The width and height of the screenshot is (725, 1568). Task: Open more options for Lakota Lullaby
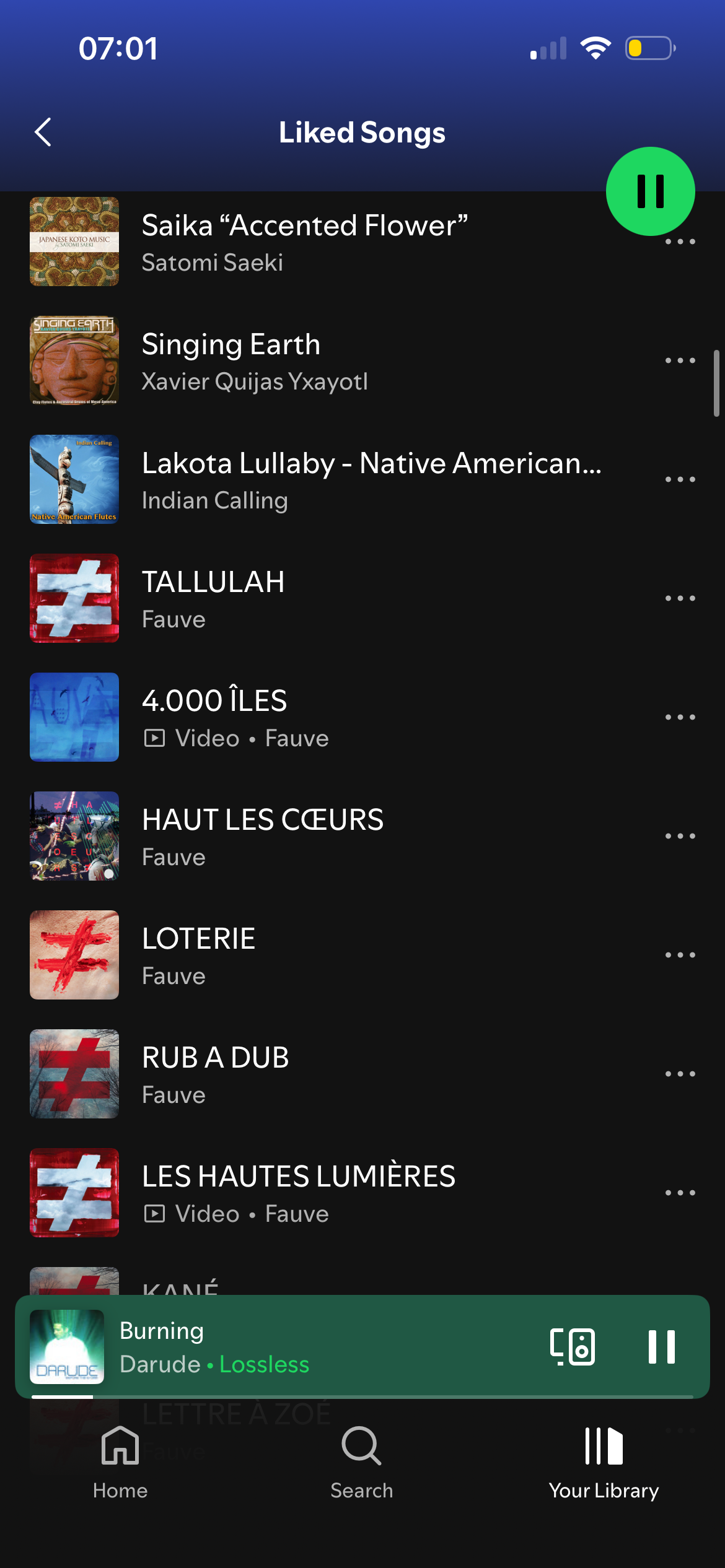(x=680, y=479)
